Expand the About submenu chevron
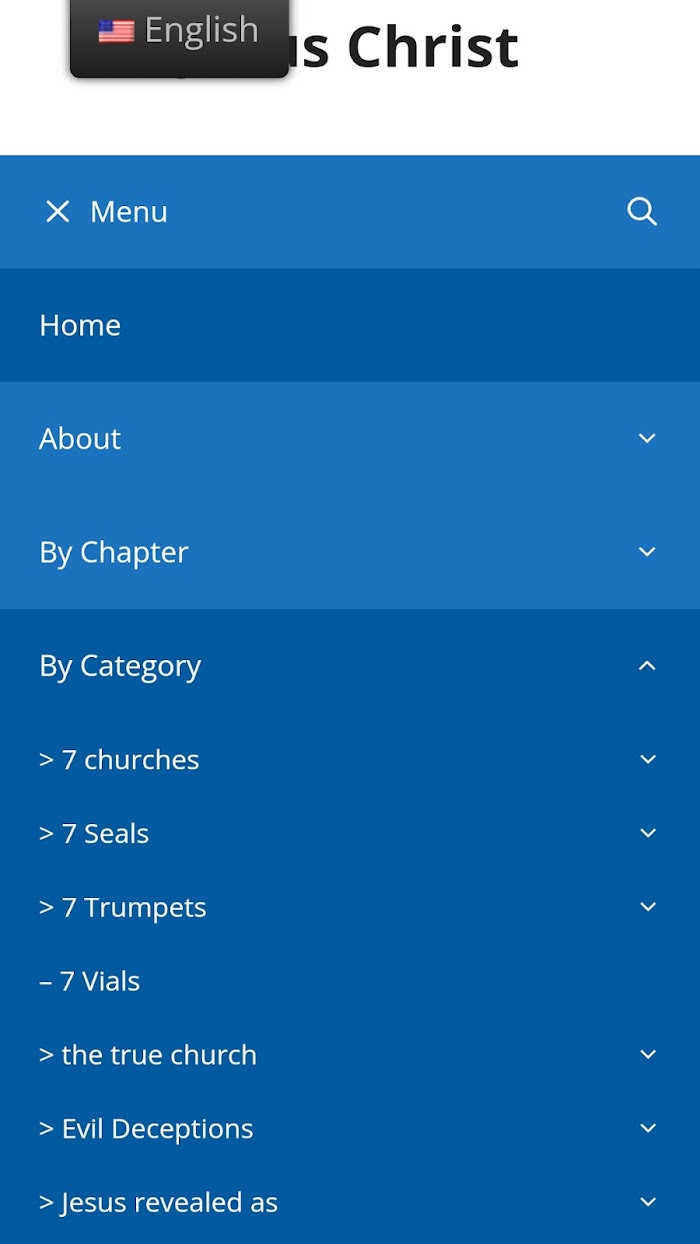This screenshot has height=1244, width=700. 647,438
